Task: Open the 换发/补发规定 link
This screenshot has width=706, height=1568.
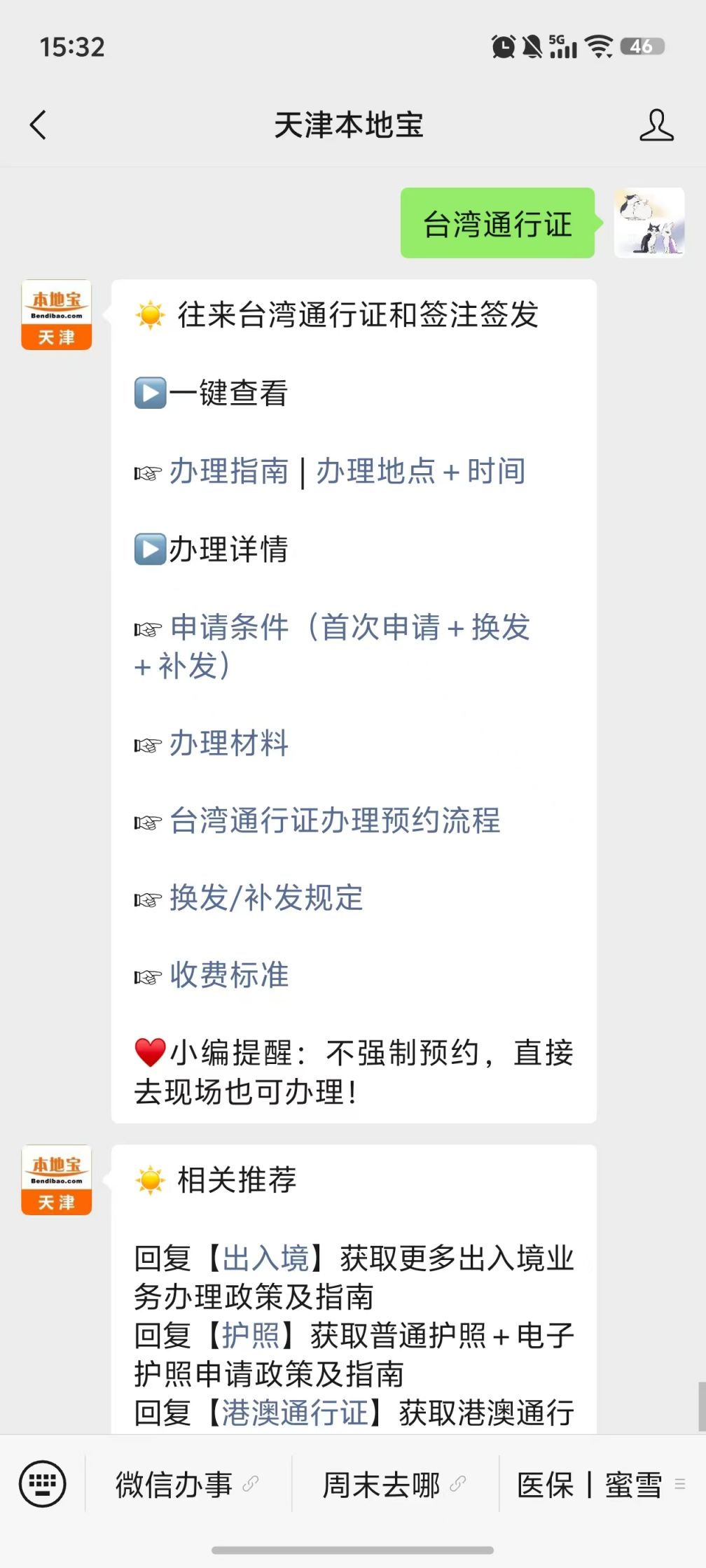Action: tap(266, 898)
